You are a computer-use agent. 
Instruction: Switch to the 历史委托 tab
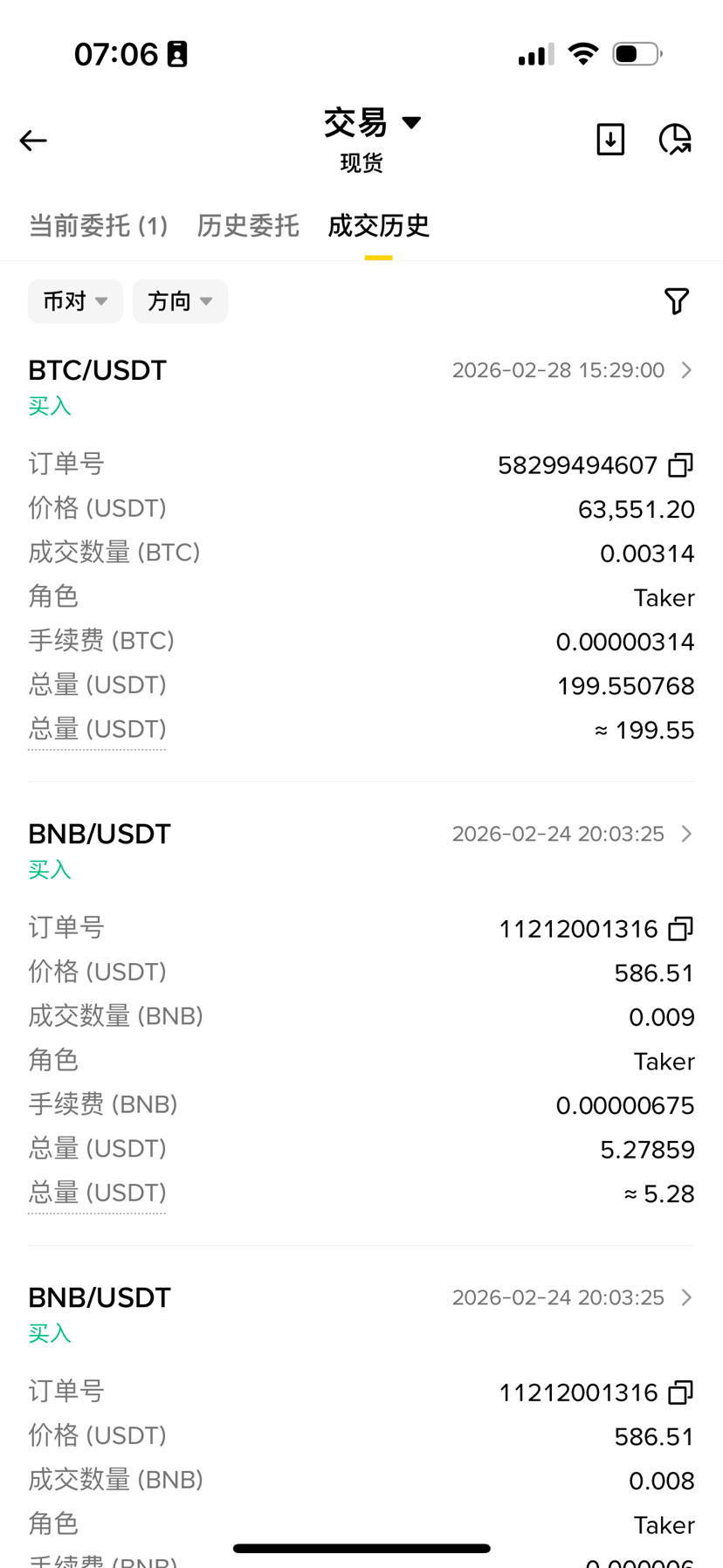pyautogui.click(x=248, y=226)
